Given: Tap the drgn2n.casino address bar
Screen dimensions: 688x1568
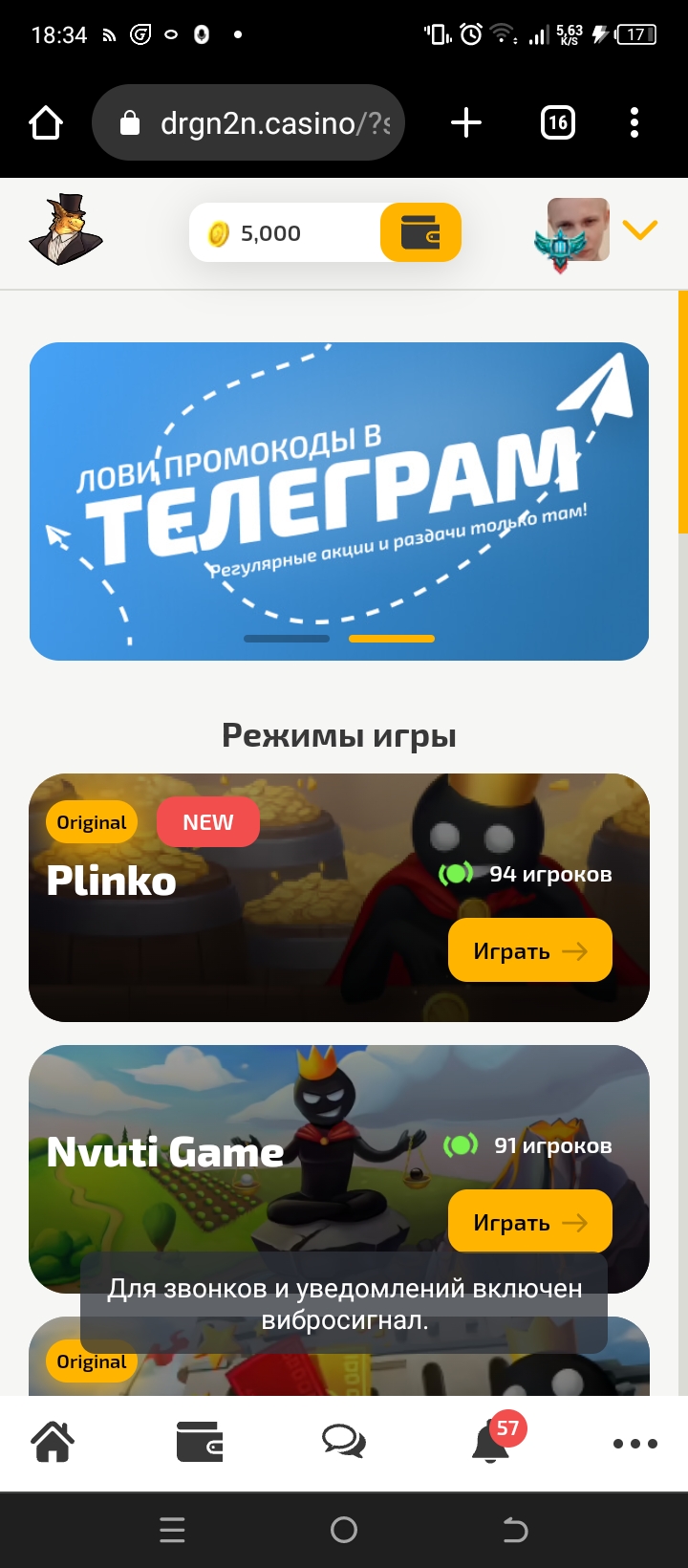Looking at the screenshot, I should [248, 122].
